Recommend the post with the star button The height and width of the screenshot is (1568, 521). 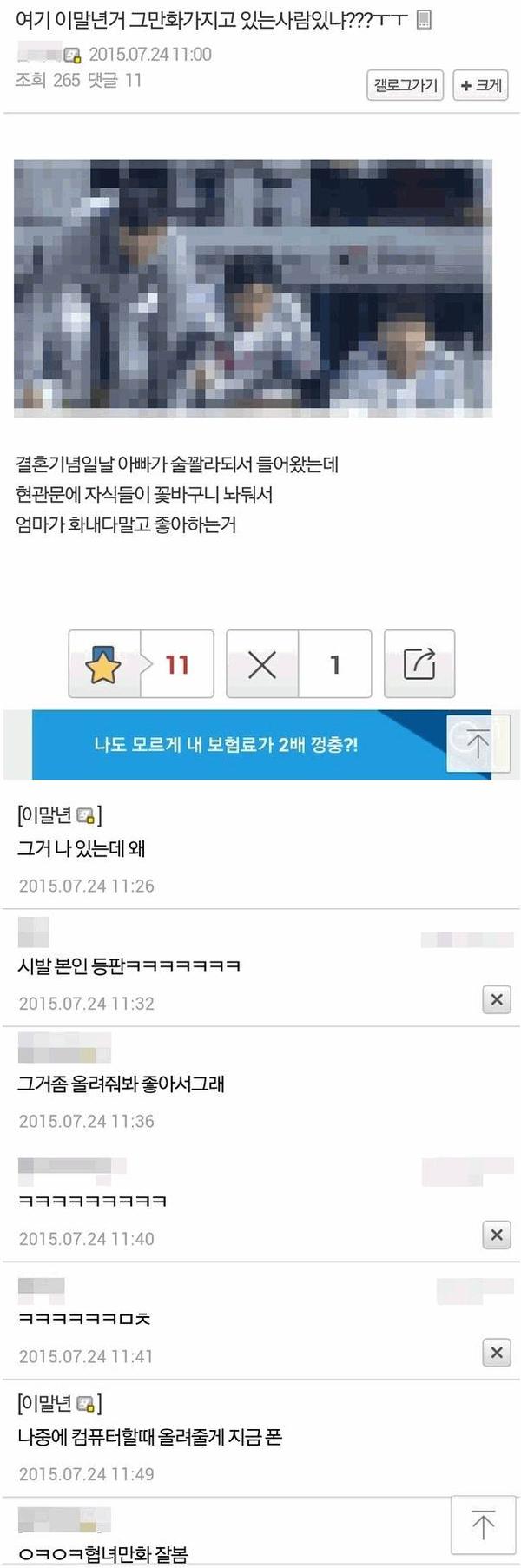pos(103,664)
